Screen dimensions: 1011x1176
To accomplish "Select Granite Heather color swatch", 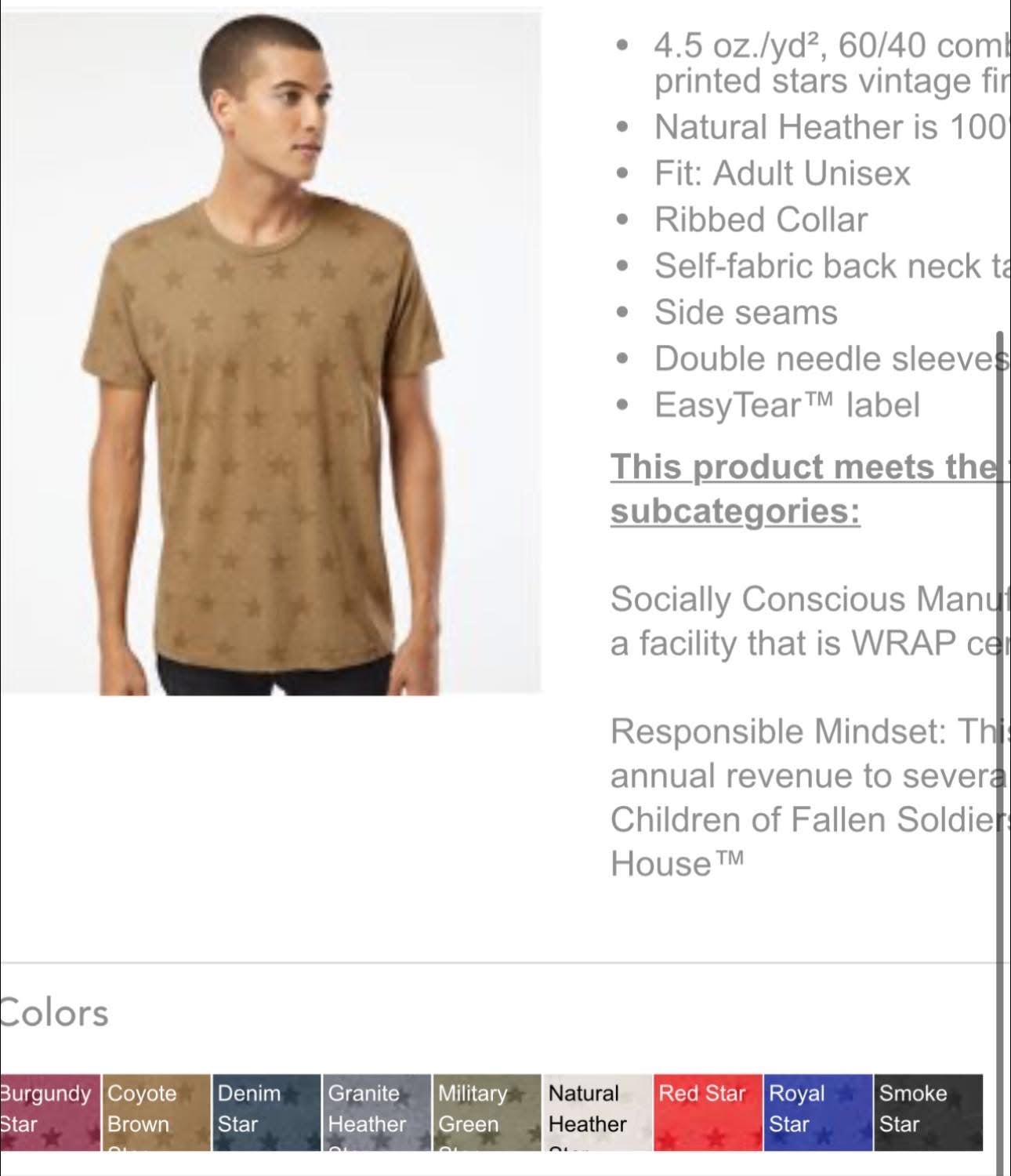I will coord(377,1112).
